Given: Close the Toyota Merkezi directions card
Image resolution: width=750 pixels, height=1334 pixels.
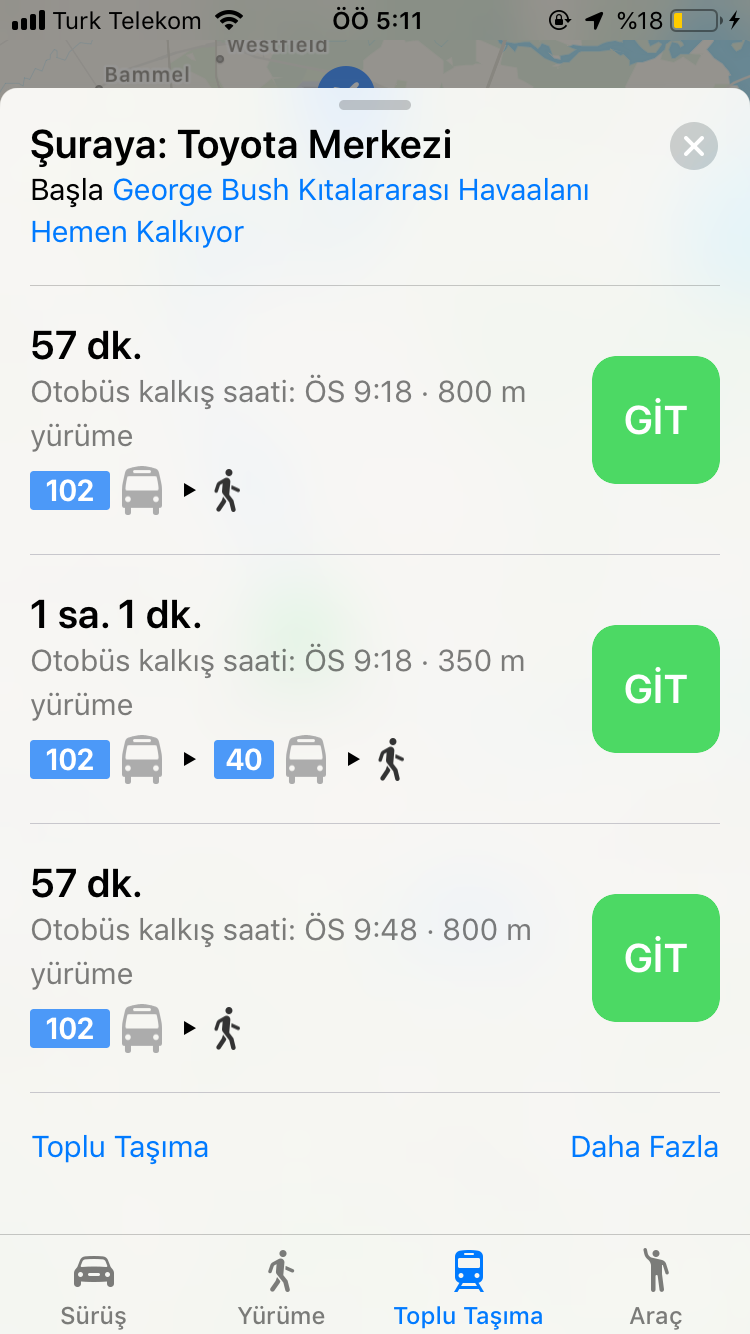Looking at the screenshot, I should 694,147.
